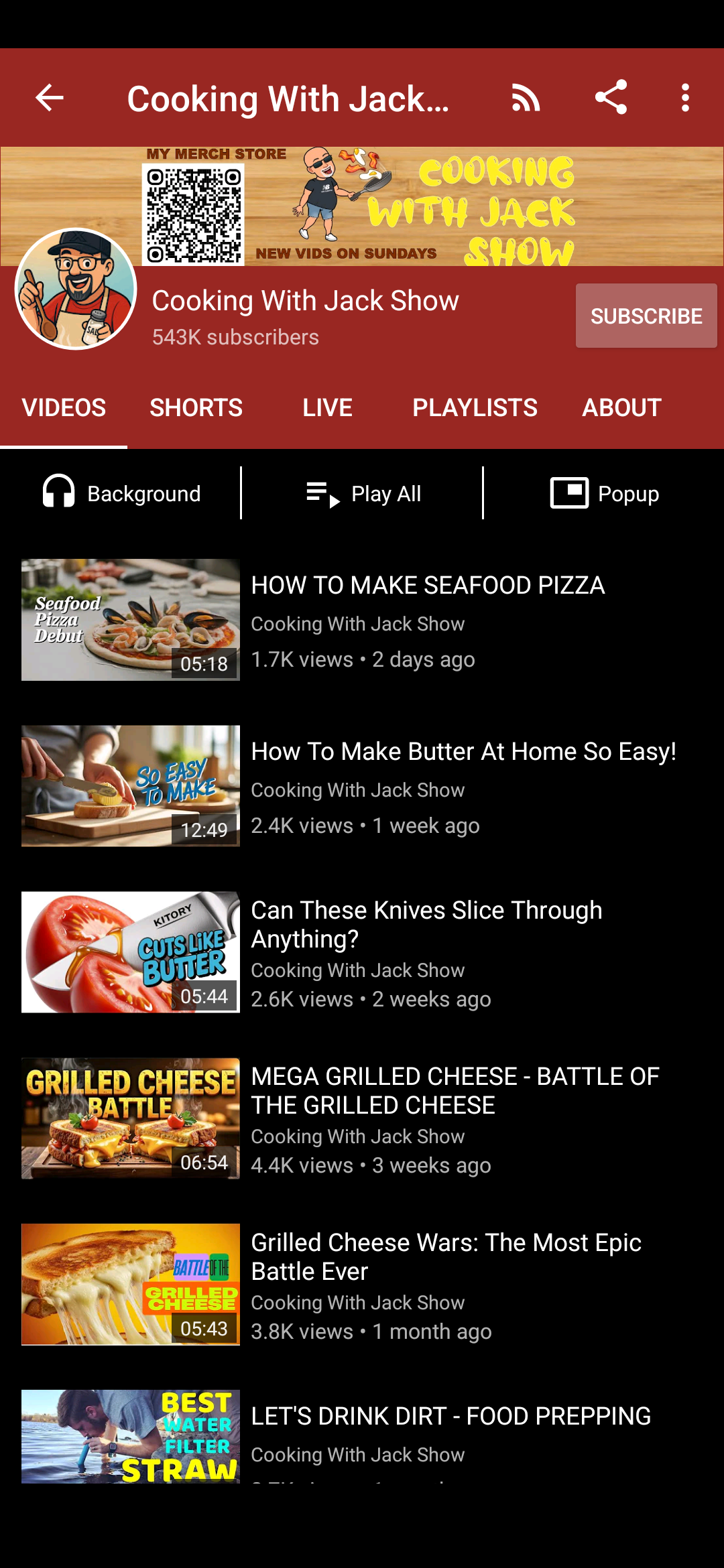Watch Can These Knives Slice Through Anything
Viewport: 724px width, 1568px height.
tap(362, 952)
